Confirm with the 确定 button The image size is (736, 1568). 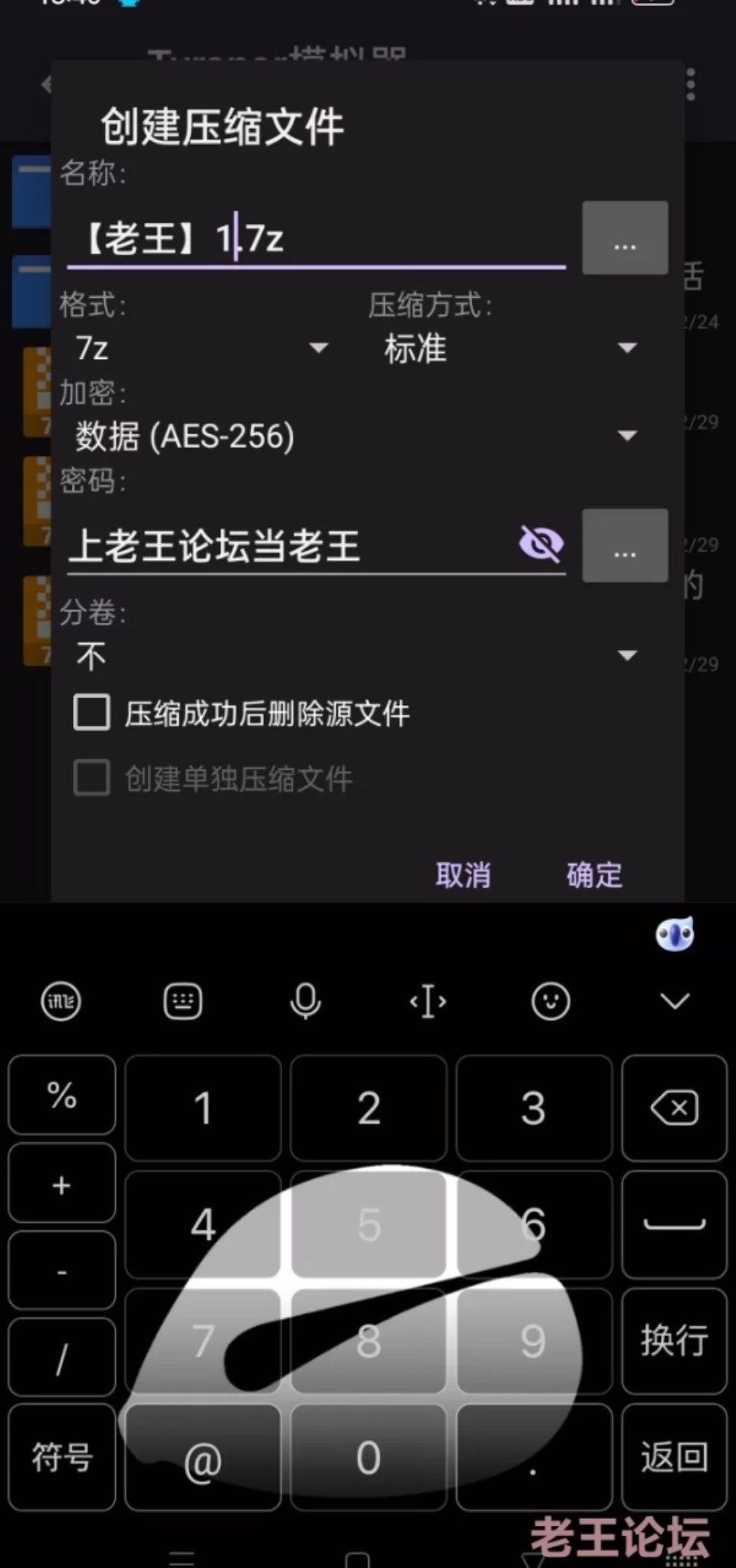pyautogui.click(x=594, y=875)
